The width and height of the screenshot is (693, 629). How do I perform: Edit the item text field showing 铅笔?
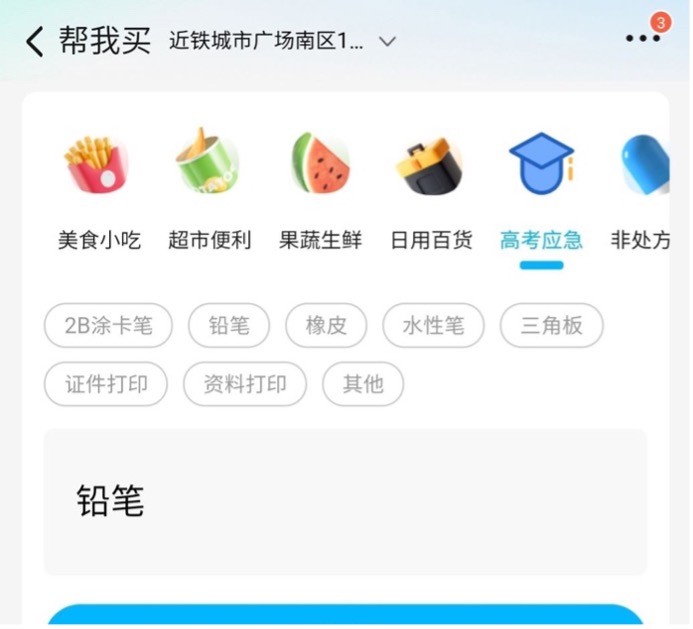click(x=345, y=501)
